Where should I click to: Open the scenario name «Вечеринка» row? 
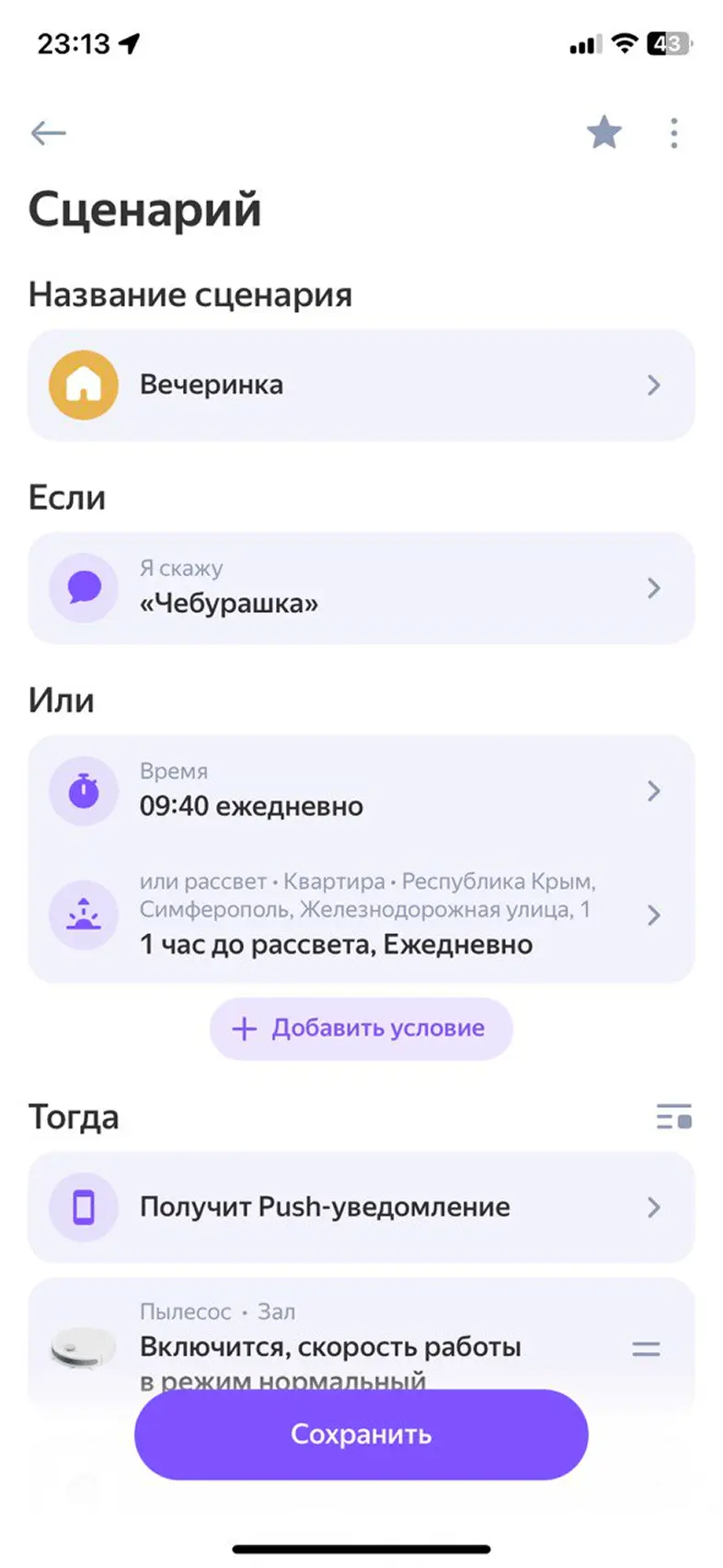(361, 385)
